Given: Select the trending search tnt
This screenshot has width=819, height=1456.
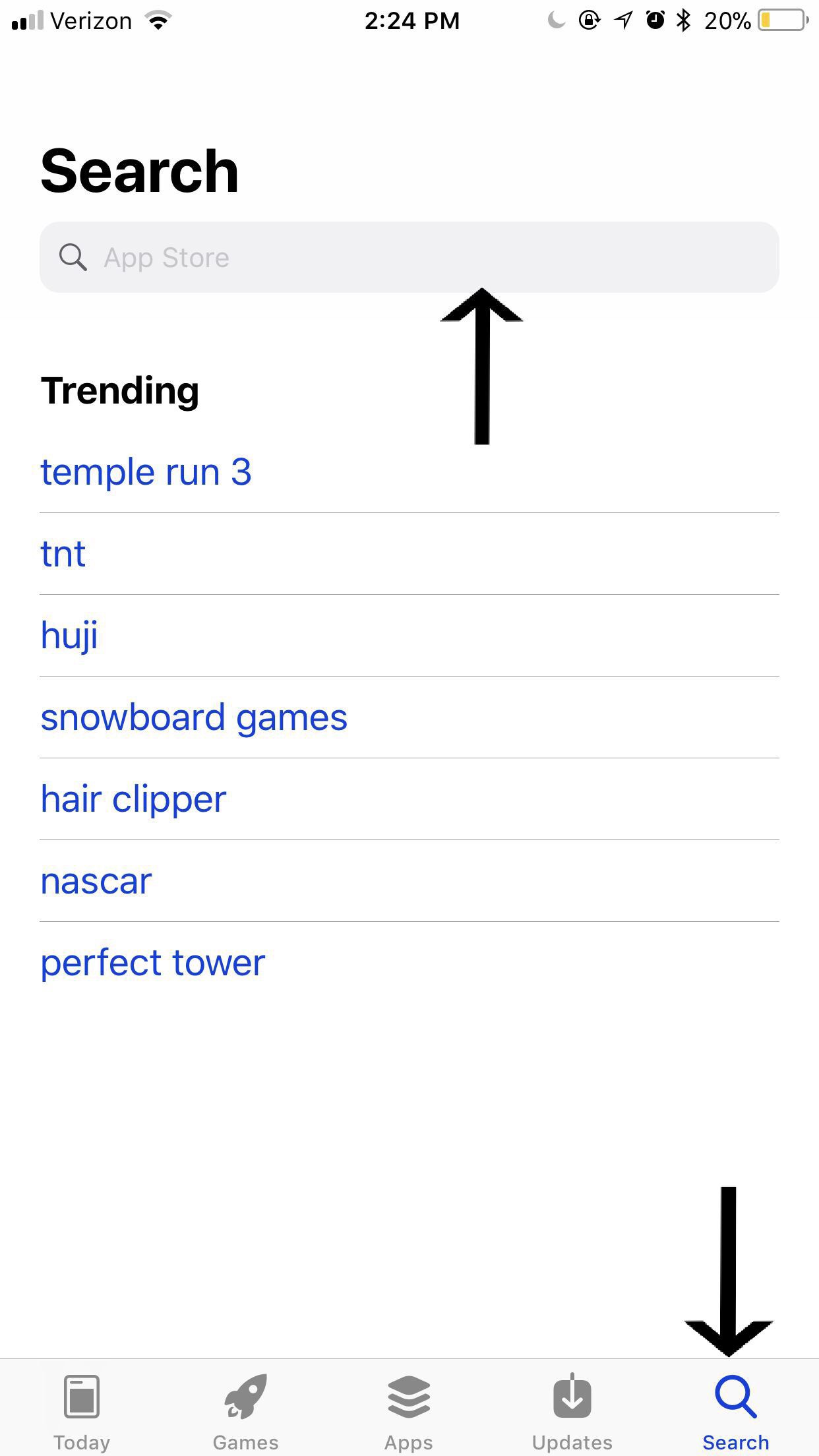Looking at the screenshot, I should coord(63,554).
